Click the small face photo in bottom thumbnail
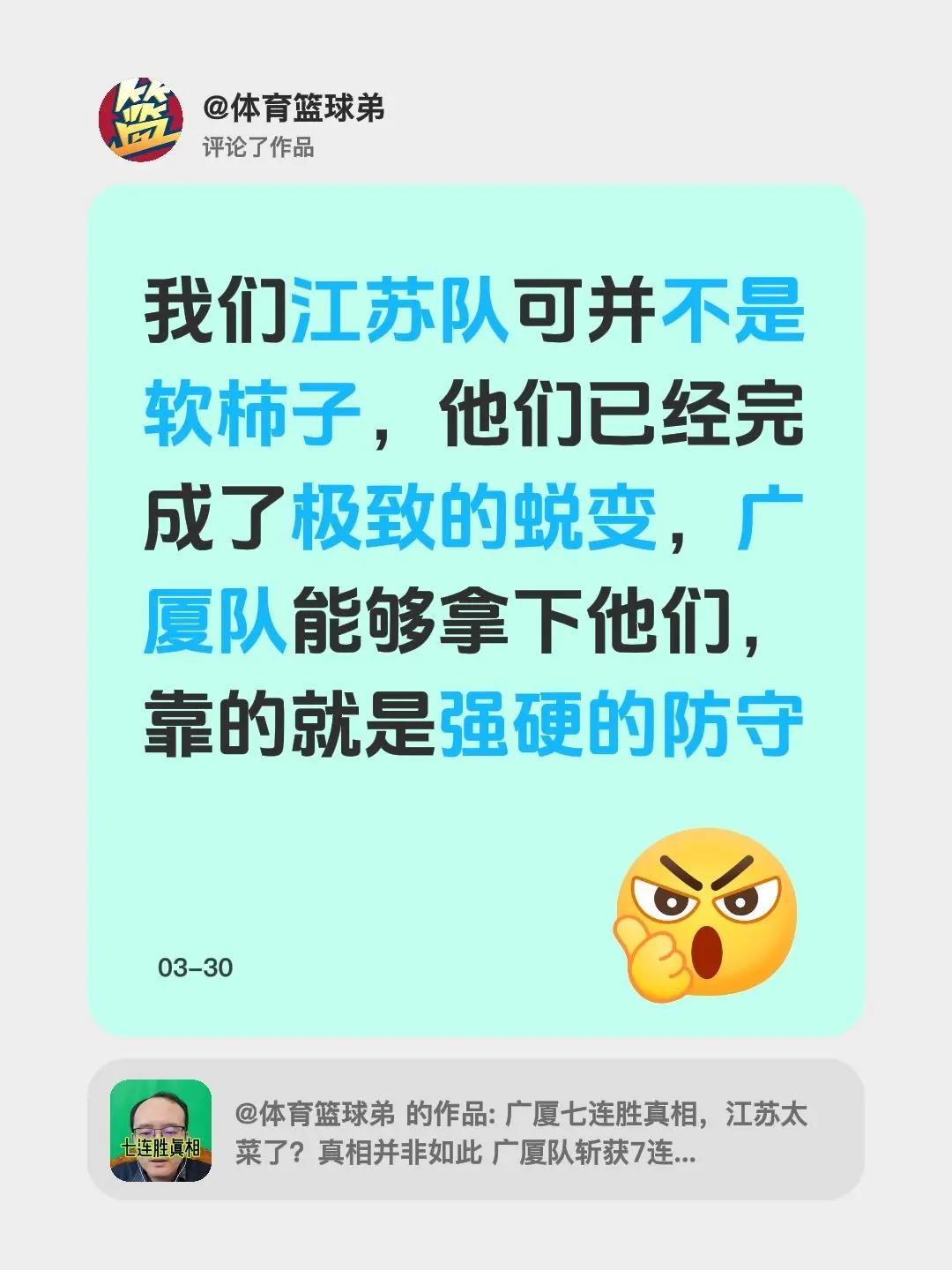The width and height of the screenshot is (952, 1270). [x=160, y=1120]
